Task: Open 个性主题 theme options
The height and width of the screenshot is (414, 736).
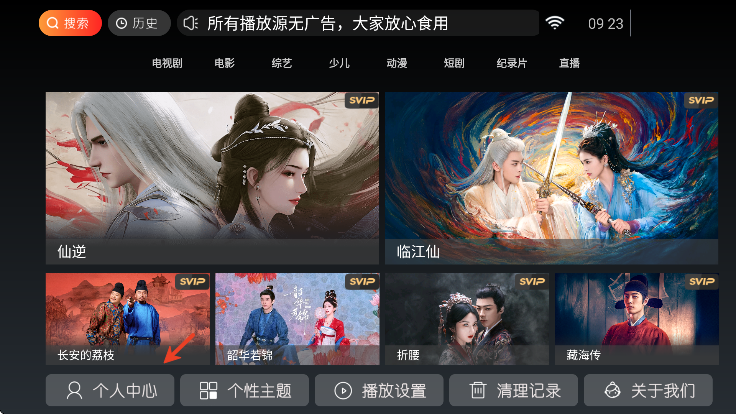Action: coord(244,390)
